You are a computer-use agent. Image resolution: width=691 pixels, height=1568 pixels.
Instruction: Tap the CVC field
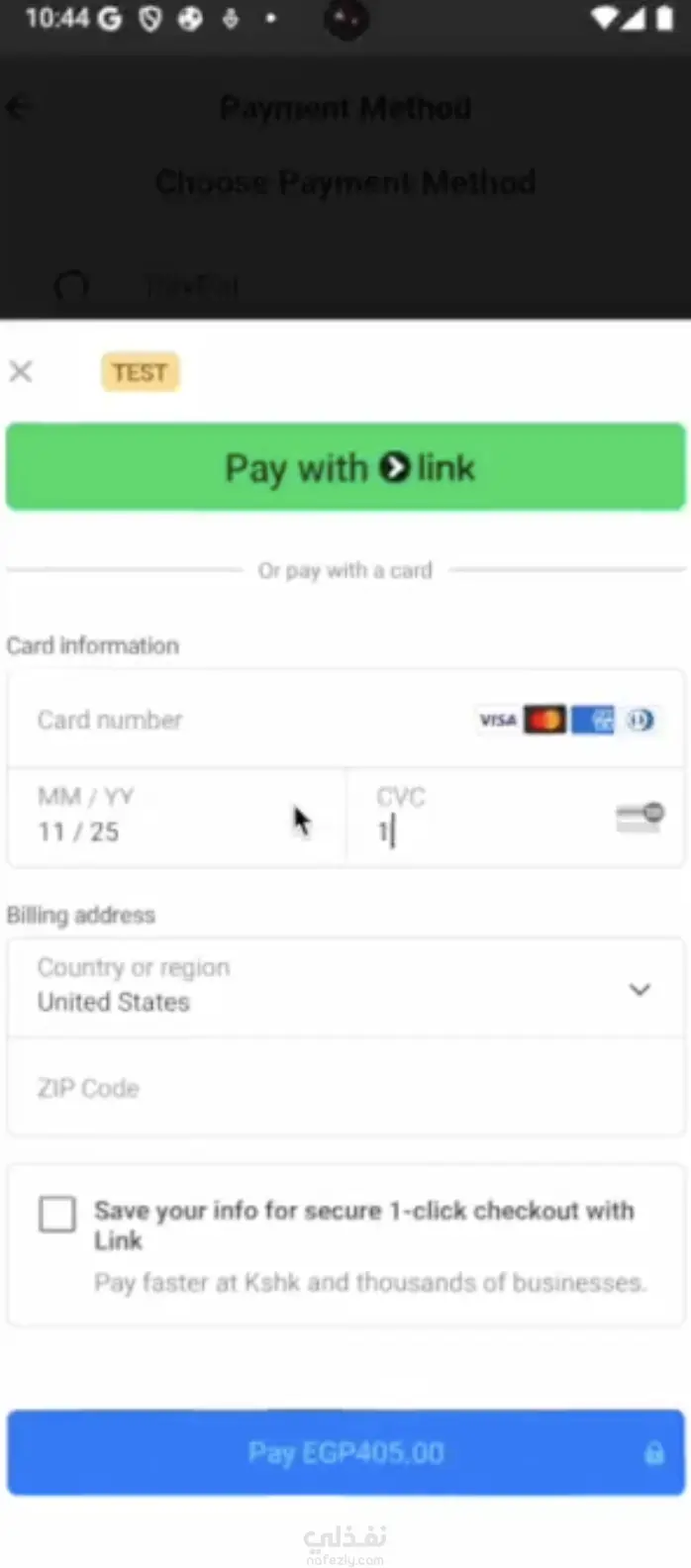[x=485, y=820]
